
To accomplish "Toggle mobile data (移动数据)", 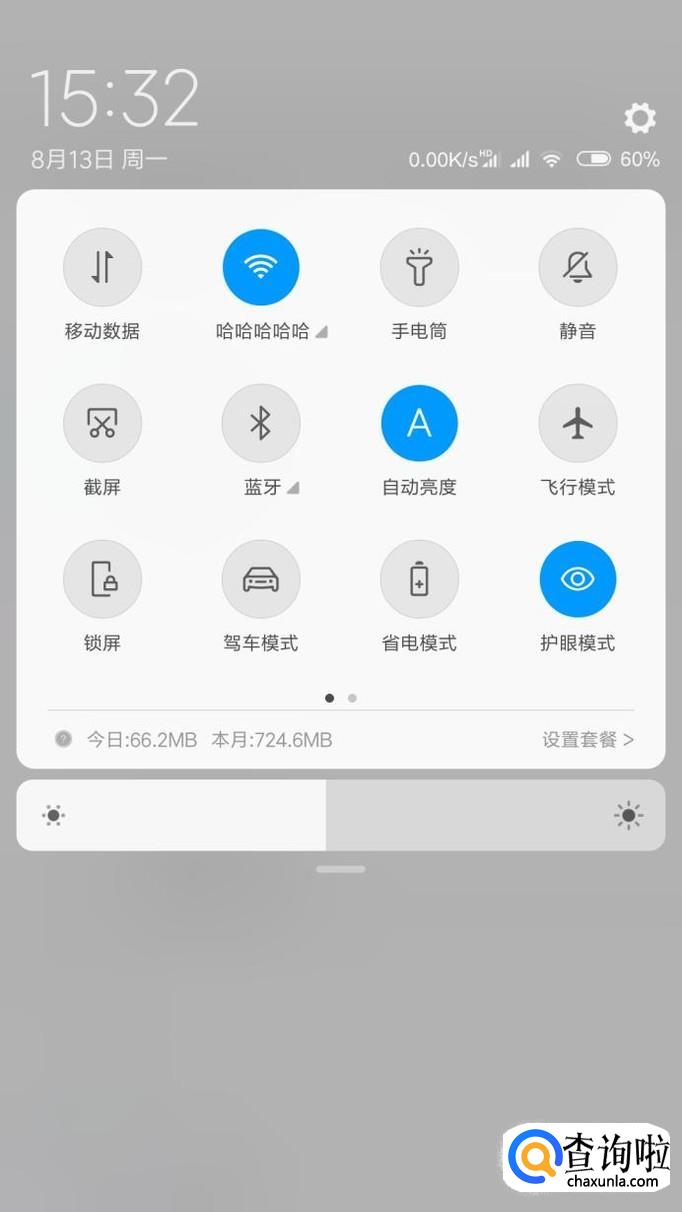I will tap(102, 268).
